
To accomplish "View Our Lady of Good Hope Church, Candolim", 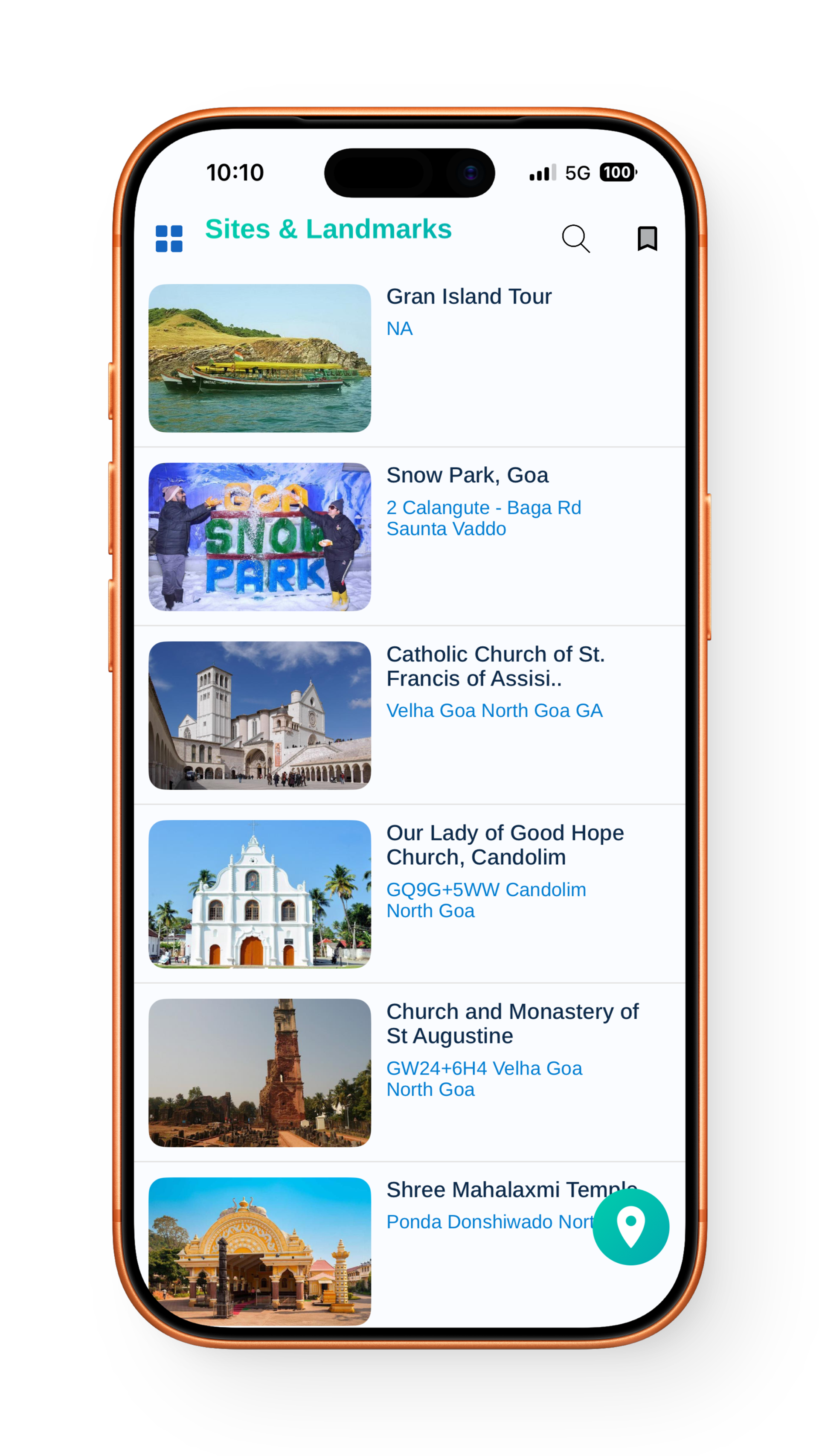I will [505, 844].
